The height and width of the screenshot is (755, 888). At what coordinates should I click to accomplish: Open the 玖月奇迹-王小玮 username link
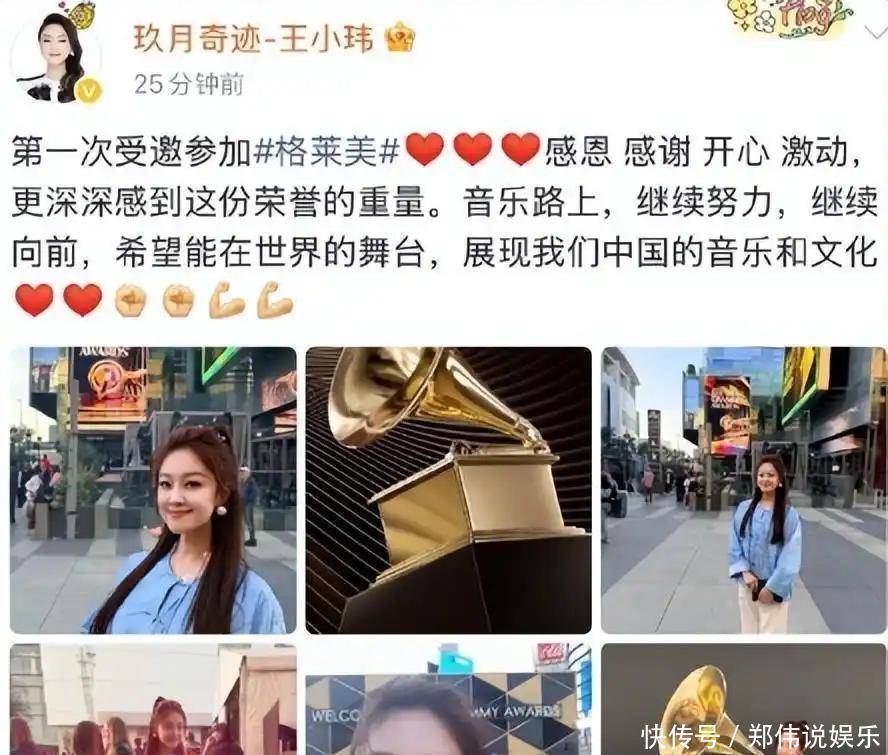pyautogui.click(x=253, y=38)
